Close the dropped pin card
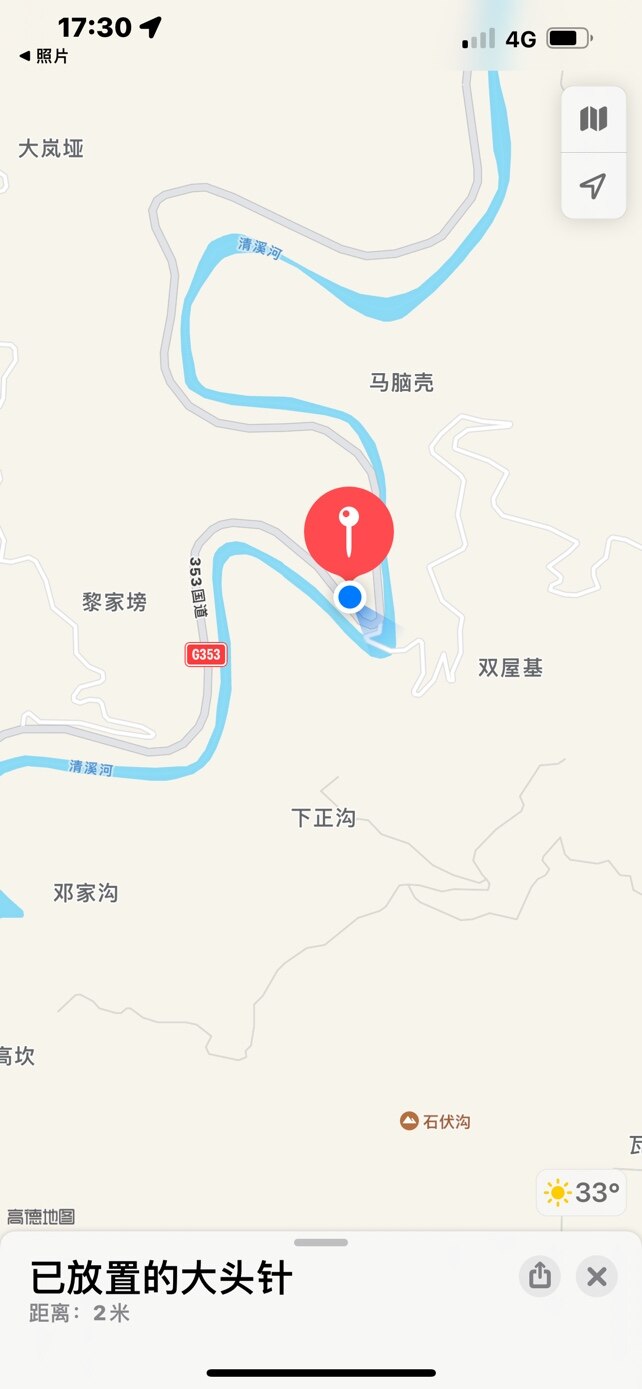The height and width of the screenshot is (1389, 642). (597, 1276)
